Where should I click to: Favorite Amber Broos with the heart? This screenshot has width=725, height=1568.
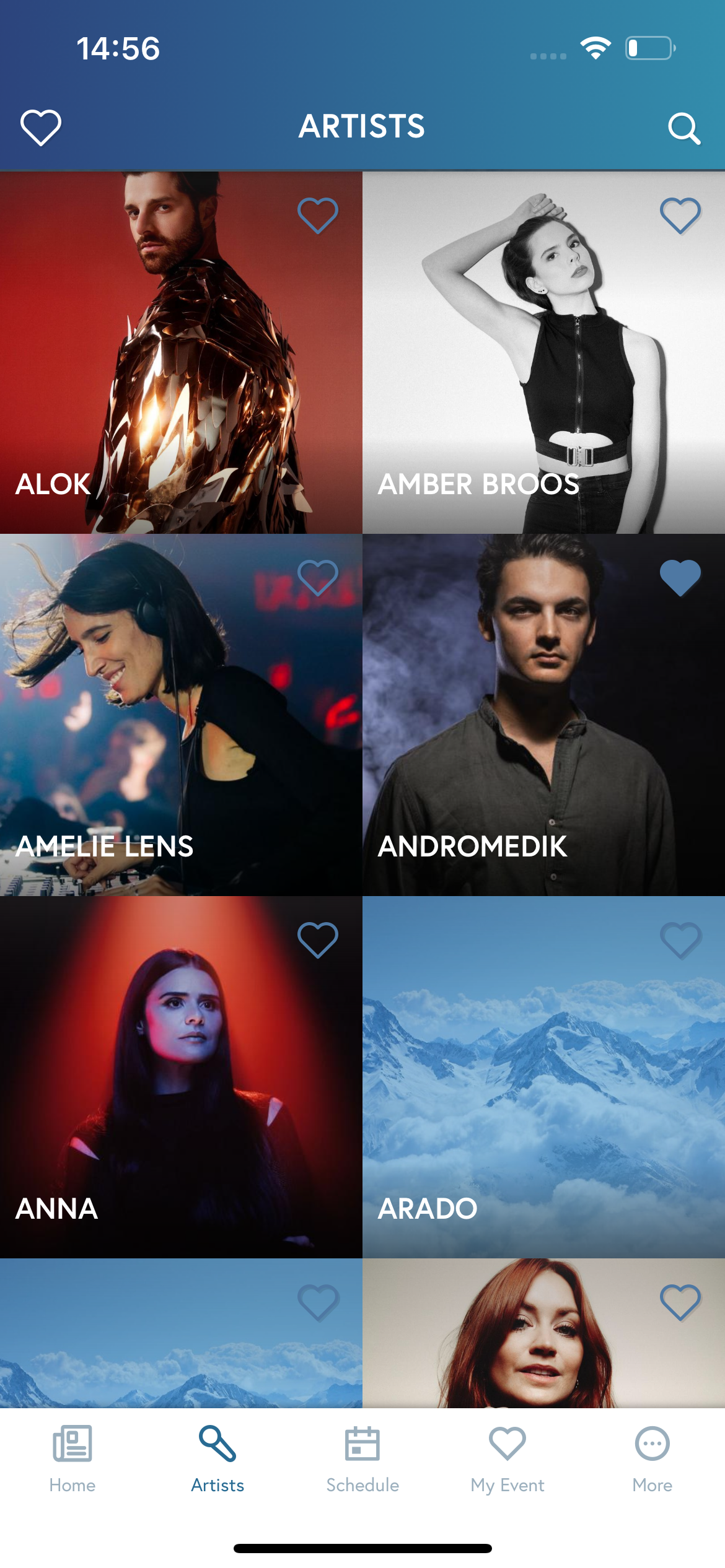point(680,216)
